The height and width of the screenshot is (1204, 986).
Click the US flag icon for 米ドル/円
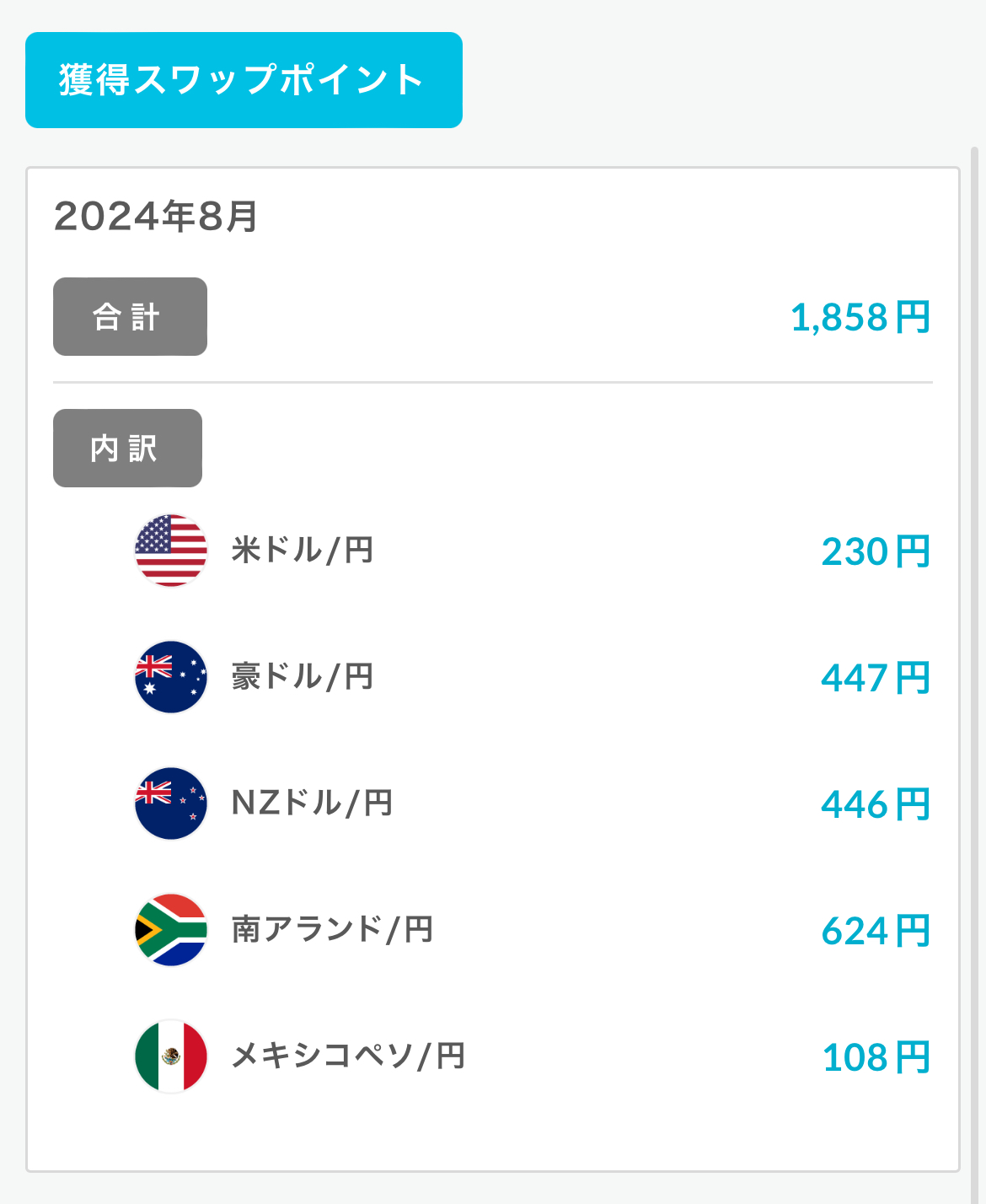[170, 550]
